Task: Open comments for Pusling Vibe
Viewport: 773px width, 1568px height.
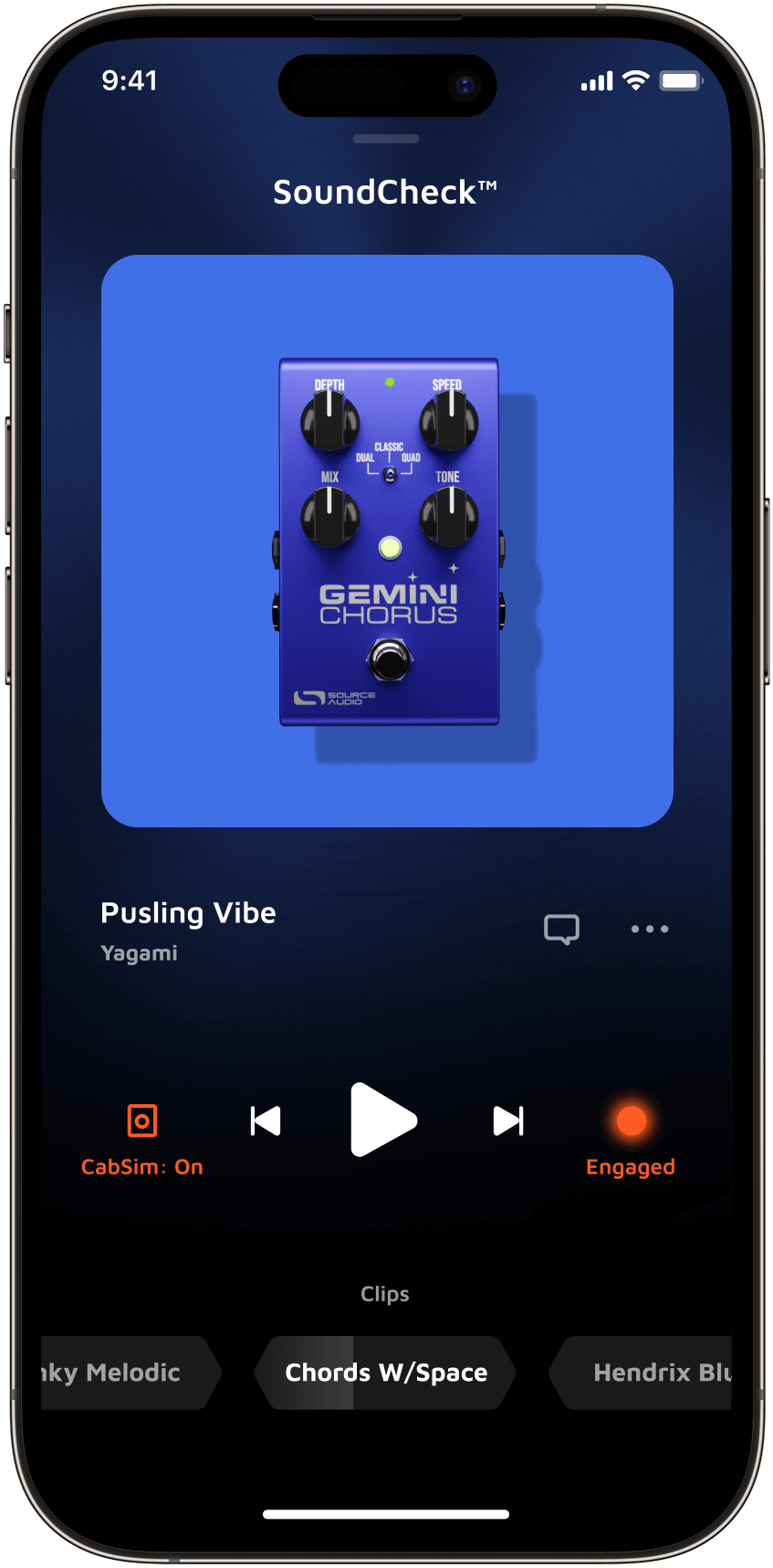Action: [x=561, y=929]
